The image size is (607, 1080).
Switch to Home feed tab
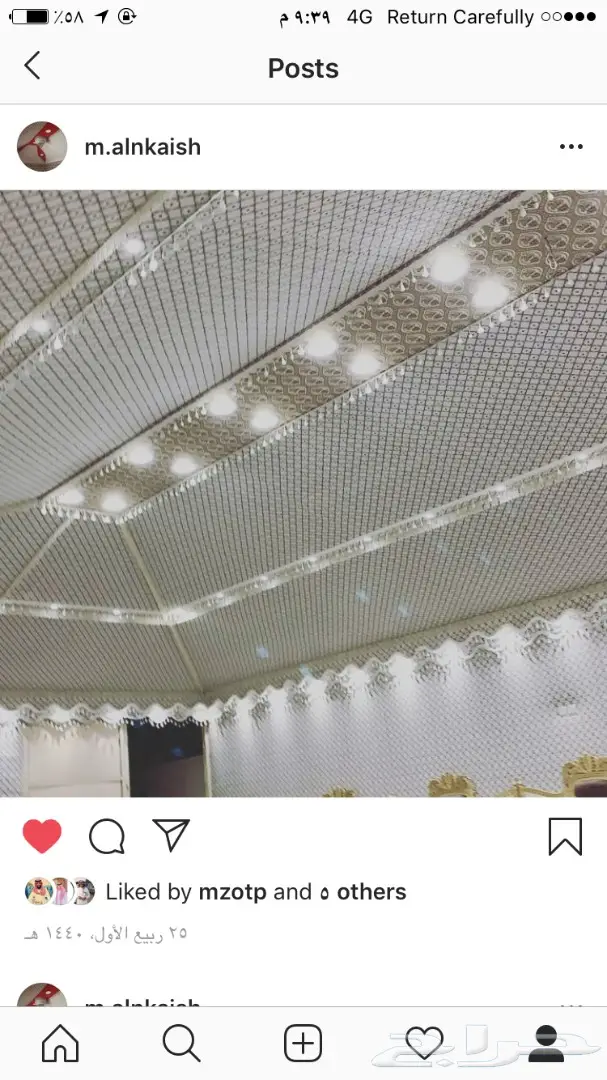click(x=60, y=1043)
